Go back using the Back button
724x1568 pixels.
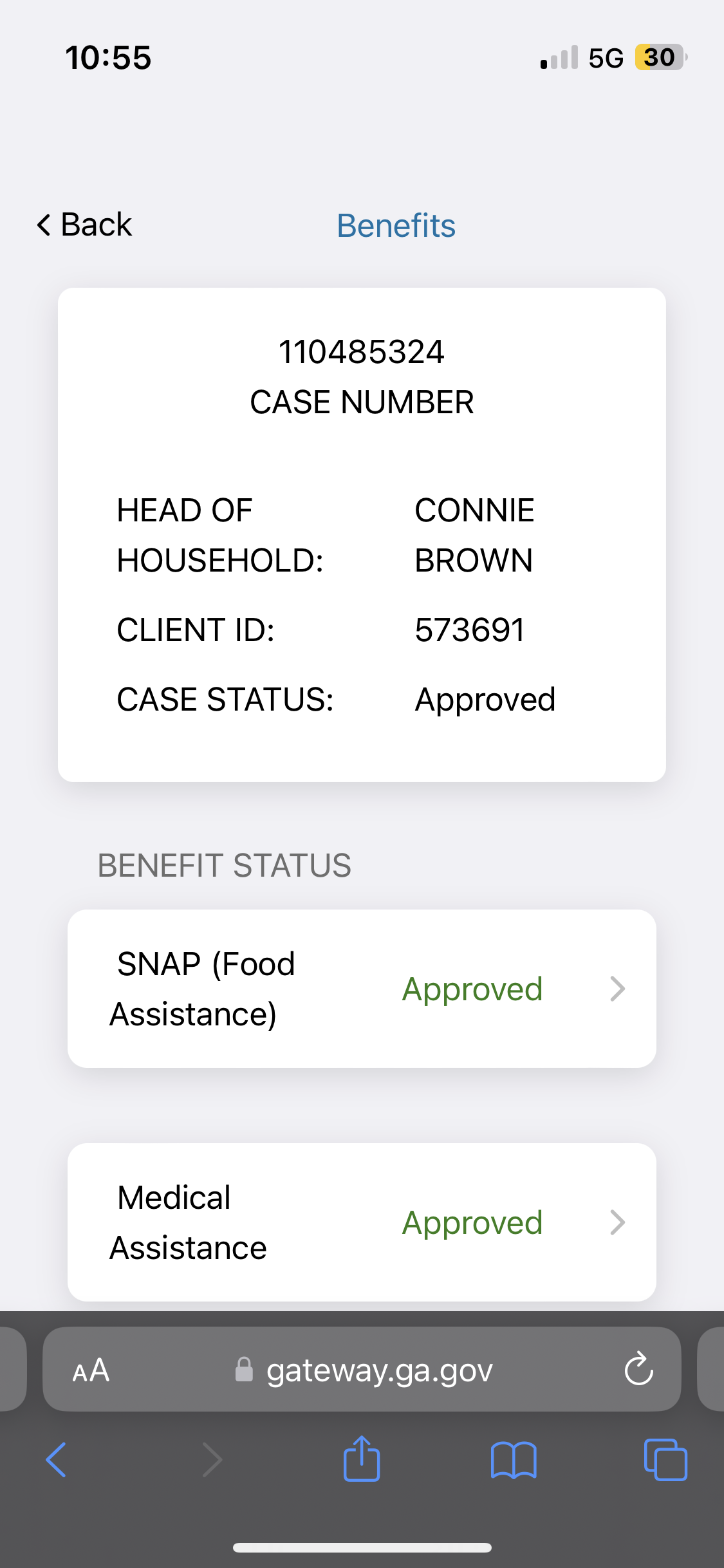pyautogui.click(x=84, y=225)
